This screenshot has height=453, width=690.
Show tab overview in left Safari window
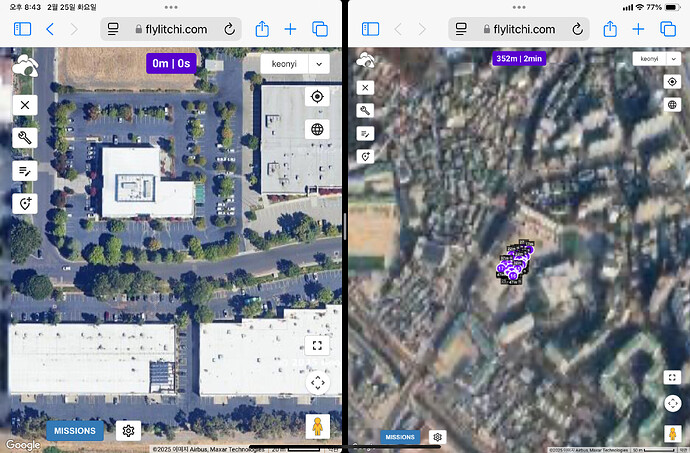[x=320, y=29]
